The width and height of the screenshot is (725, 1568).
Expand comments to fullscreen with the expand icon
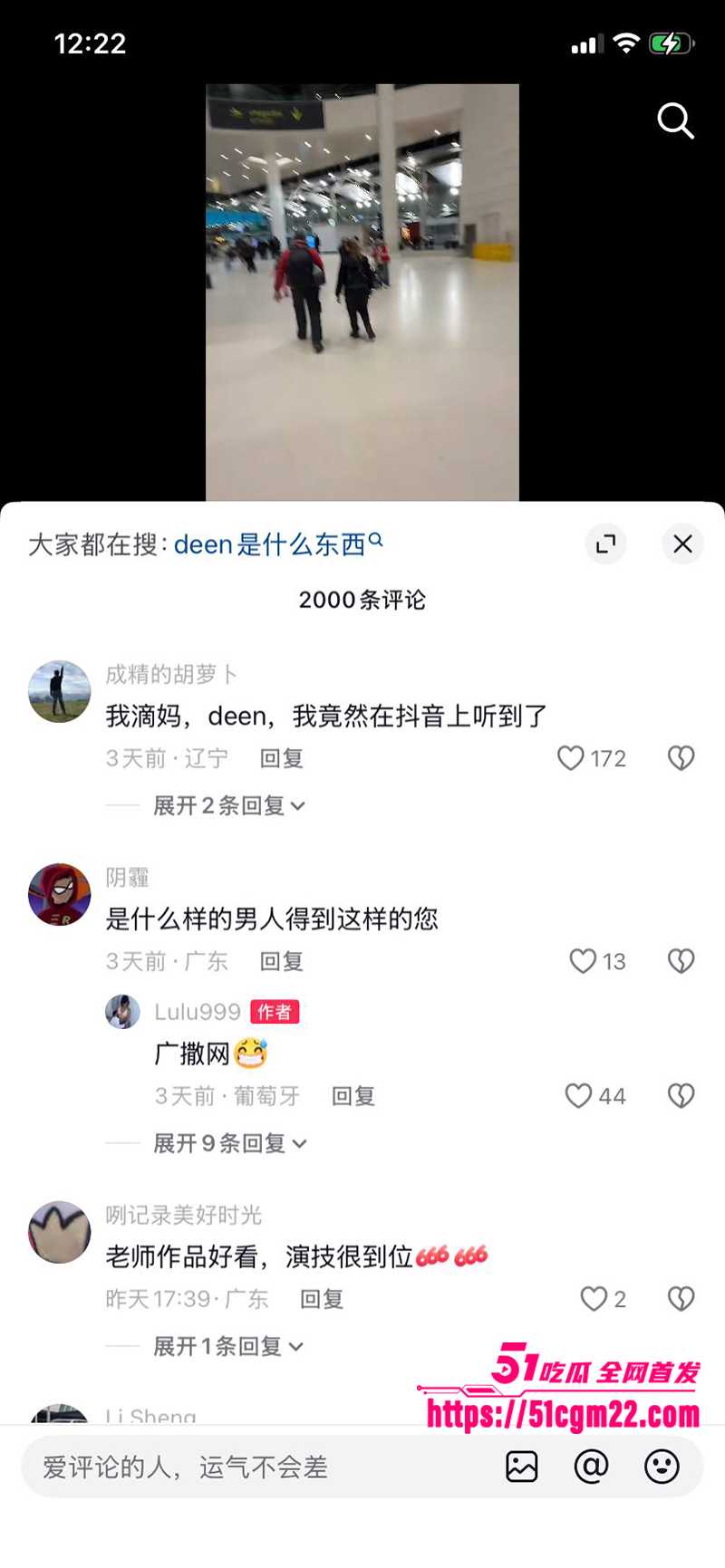(x=605, y=544)
